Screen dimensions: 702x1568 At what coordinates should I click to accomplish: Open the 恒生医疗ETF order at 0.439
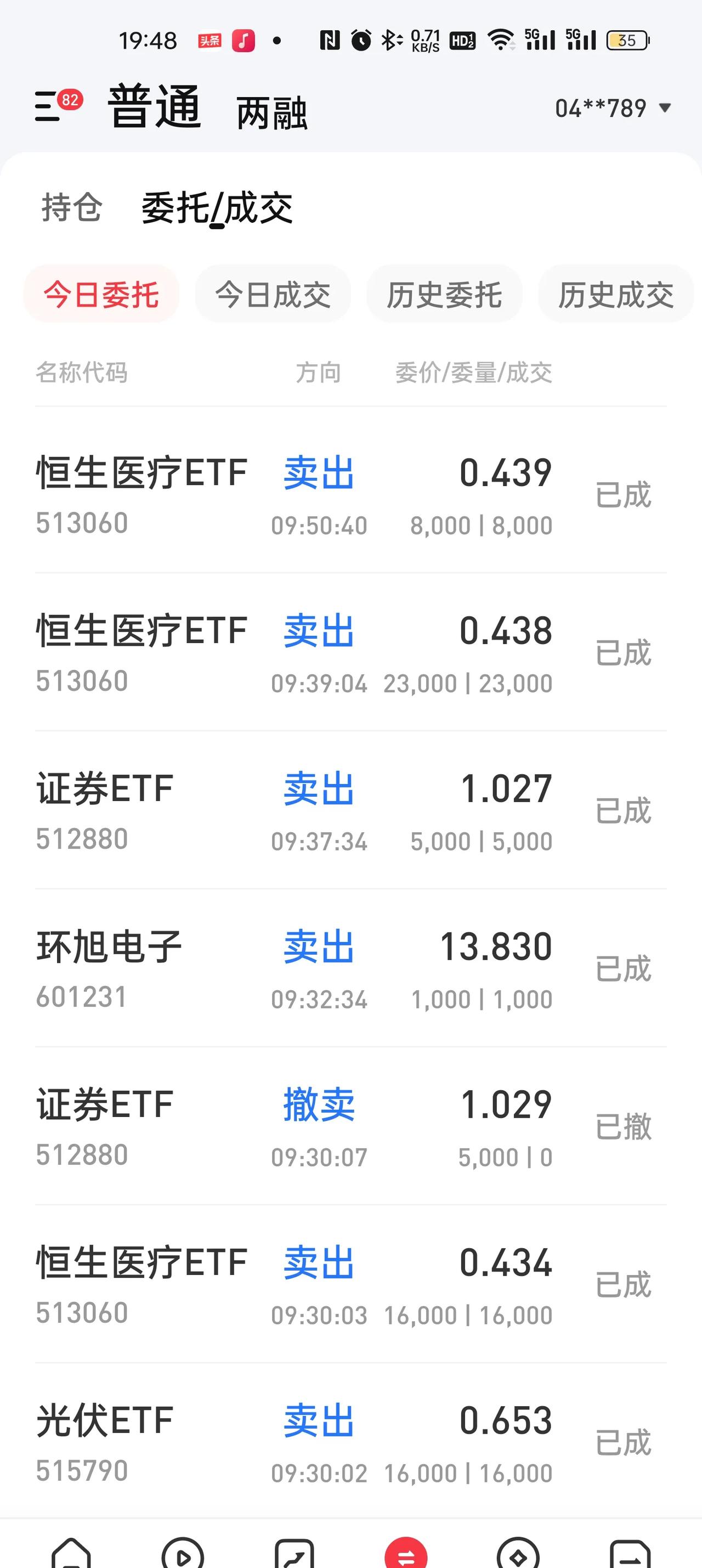[351, 494]
